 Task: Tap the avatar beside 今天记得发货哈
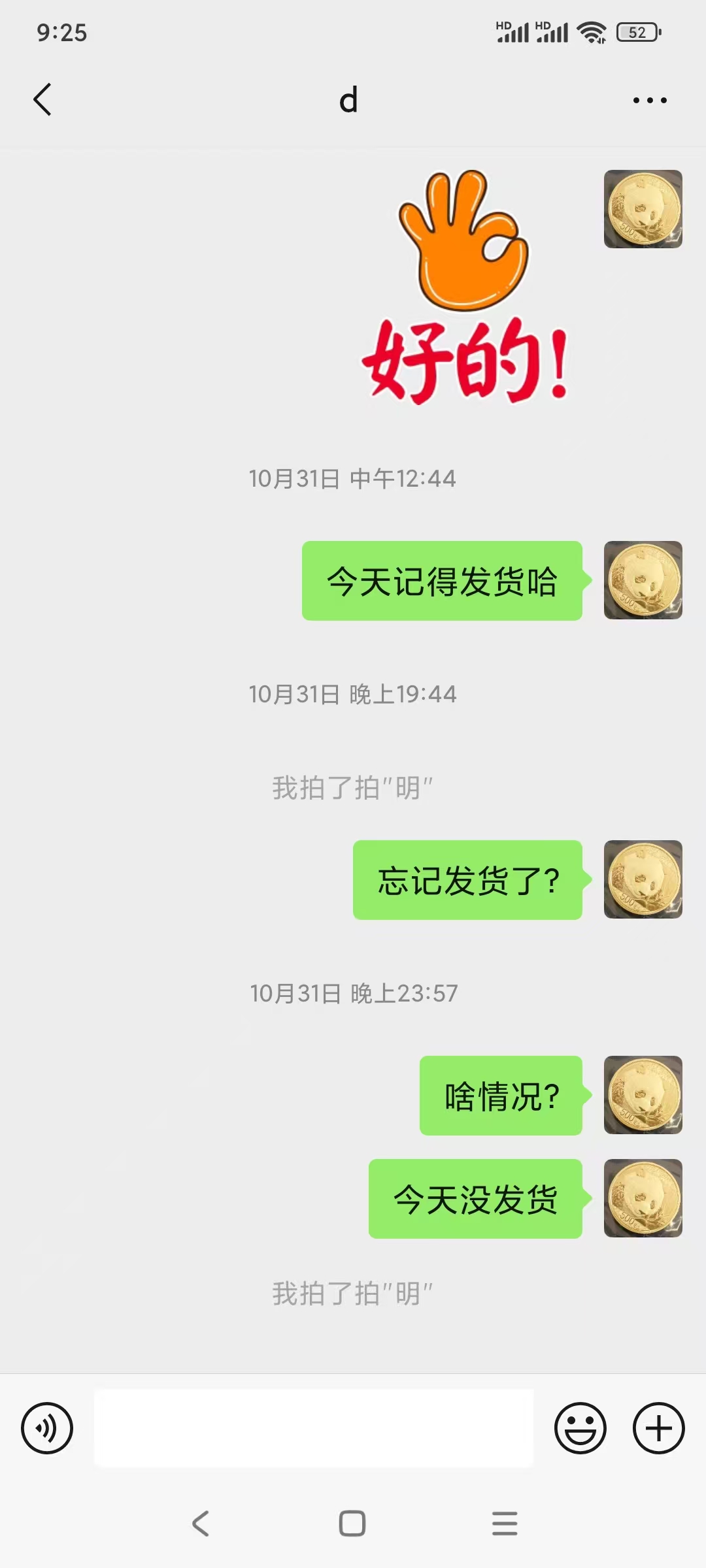point(643,580)
